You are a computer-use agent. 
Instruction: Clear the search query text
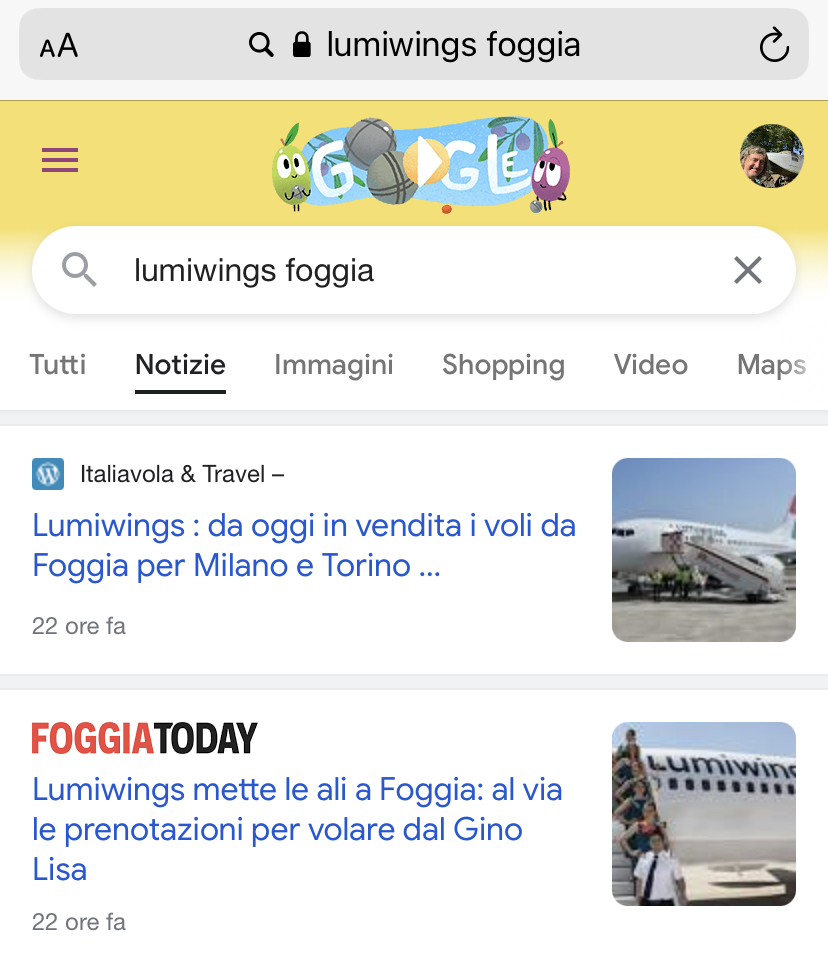(x=747, y=270)
